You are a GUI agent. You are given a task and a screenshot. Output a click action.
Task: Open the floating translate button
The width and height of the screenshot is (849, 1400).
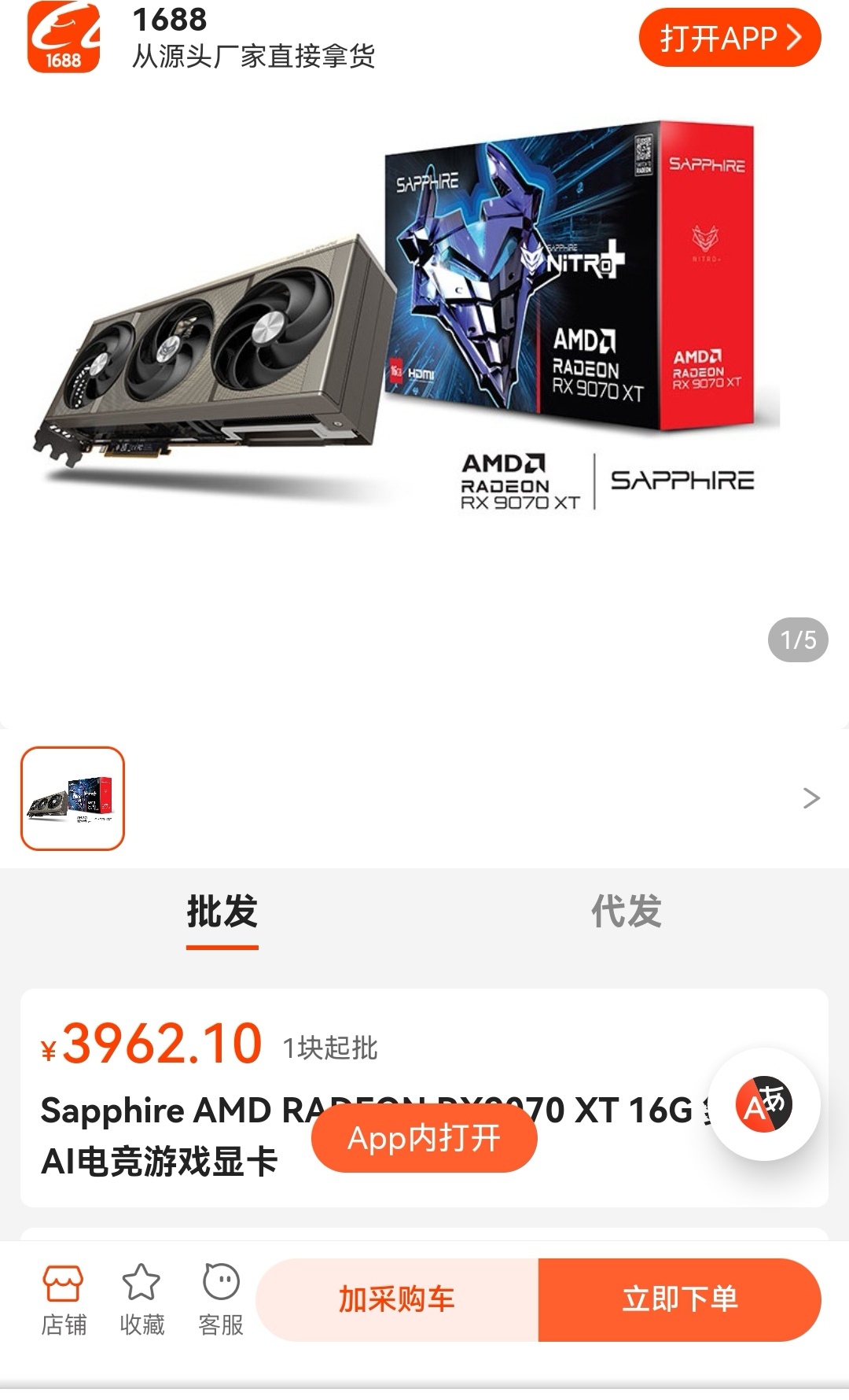(764, 1104)
